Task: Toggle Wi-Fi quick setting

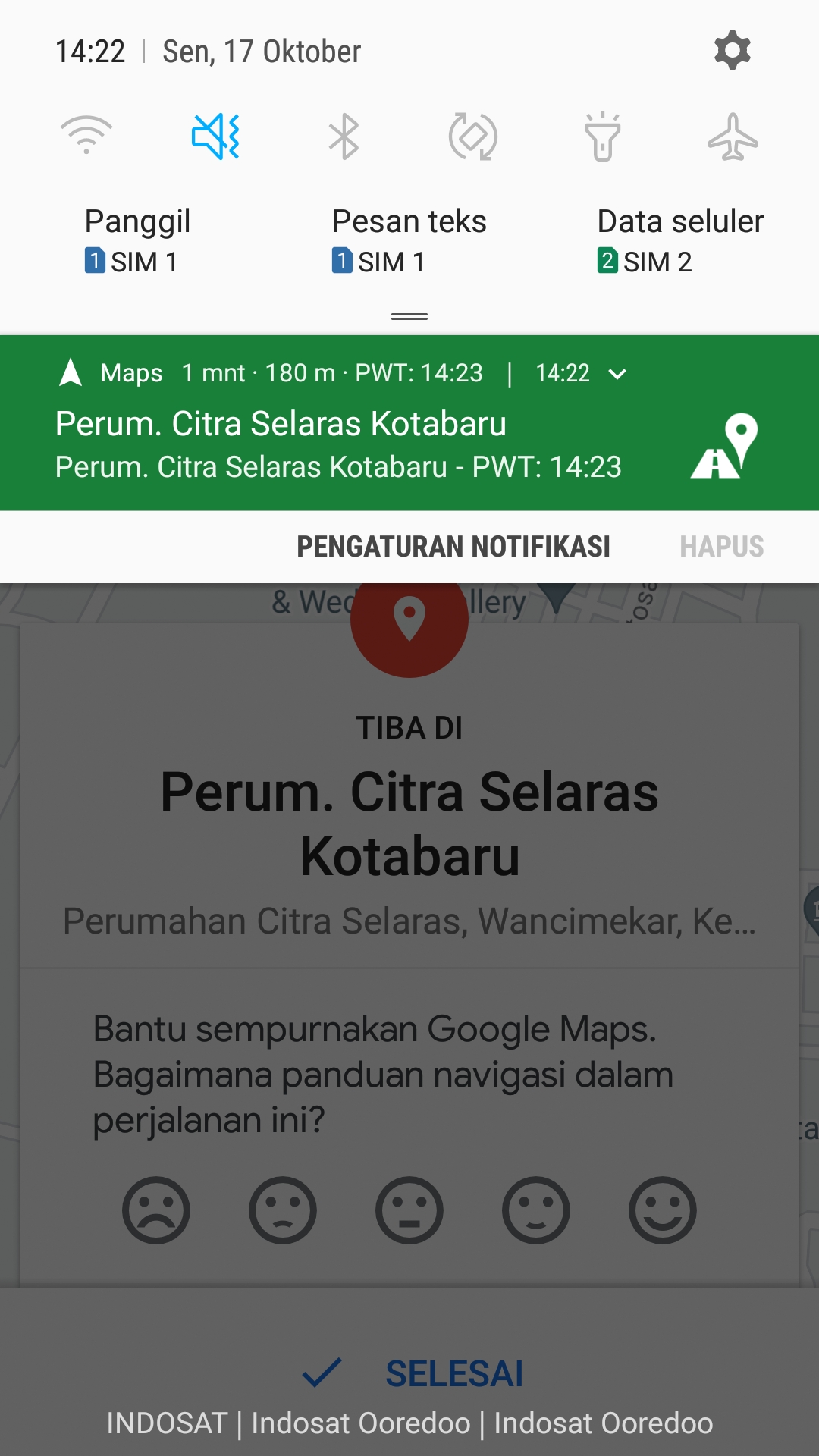Action: 86,136
